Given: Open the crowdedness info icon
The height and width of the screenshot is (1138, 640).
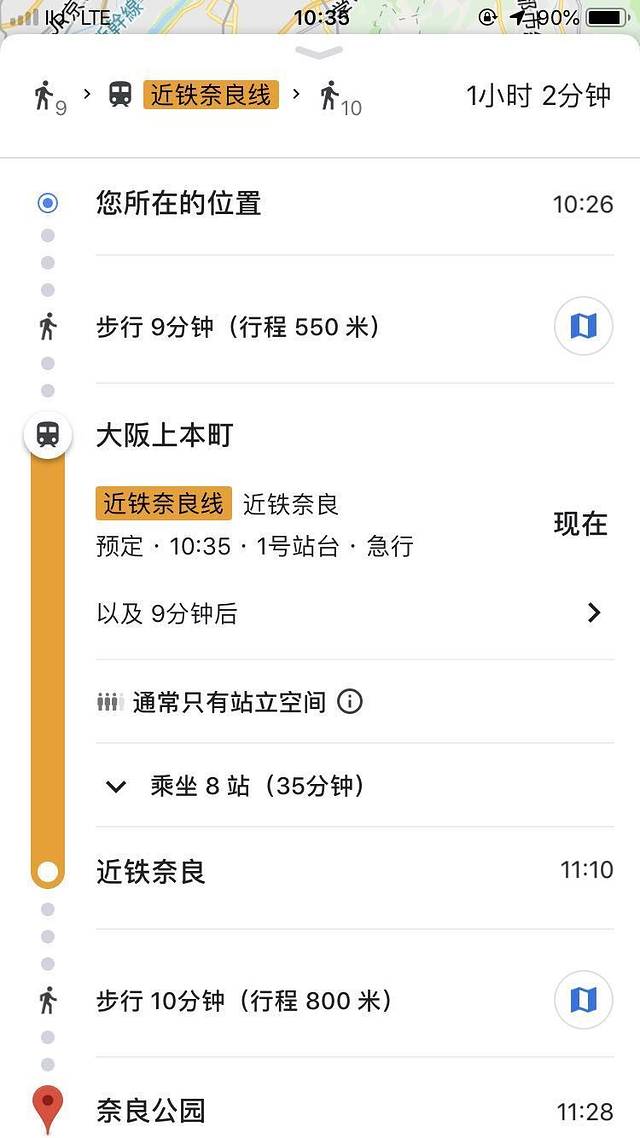Looking at the screenshot, I should coord(349,702).
